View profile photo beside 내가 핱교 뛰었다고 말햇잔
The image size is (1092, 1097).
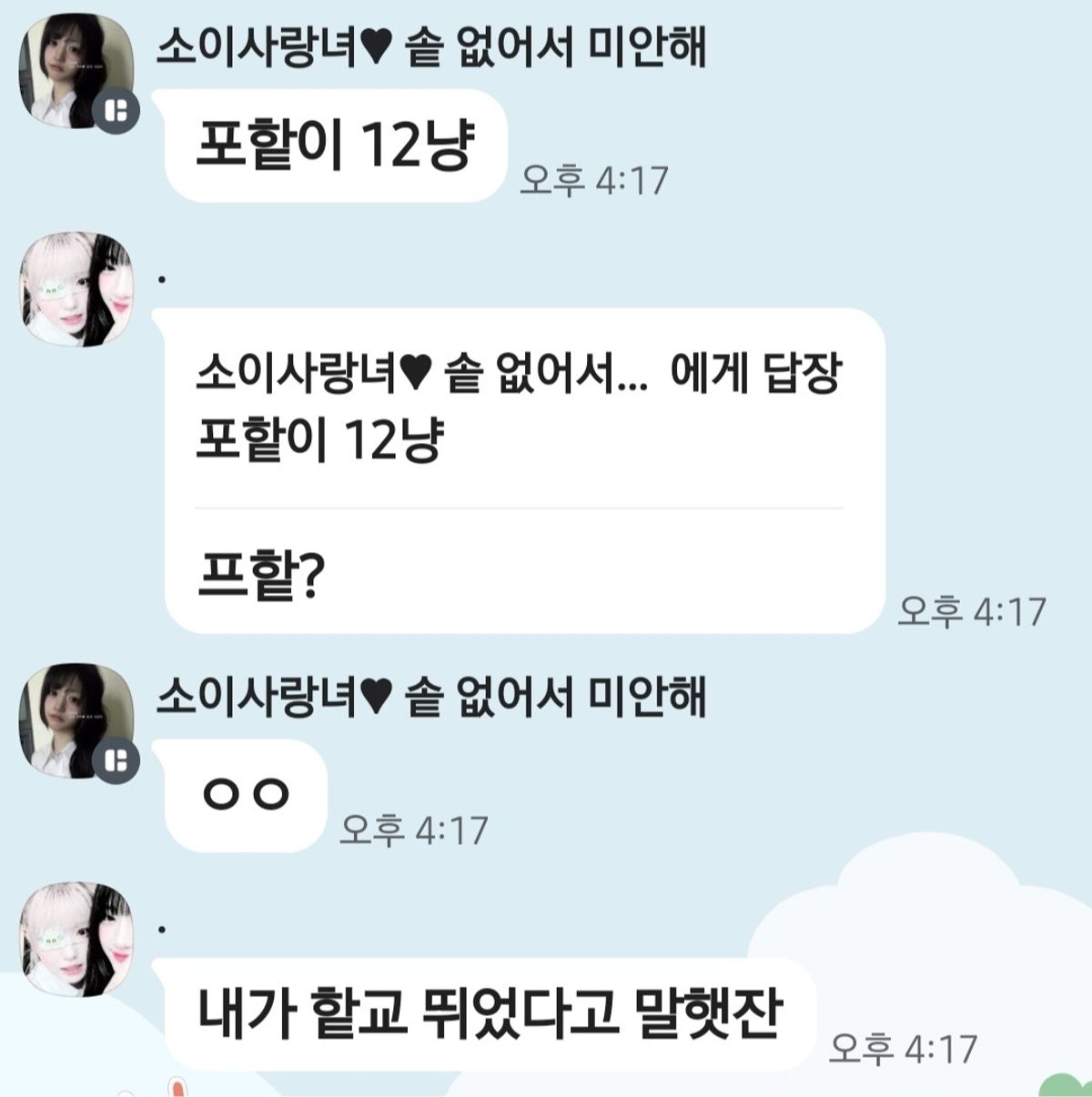tap(76, 941)
